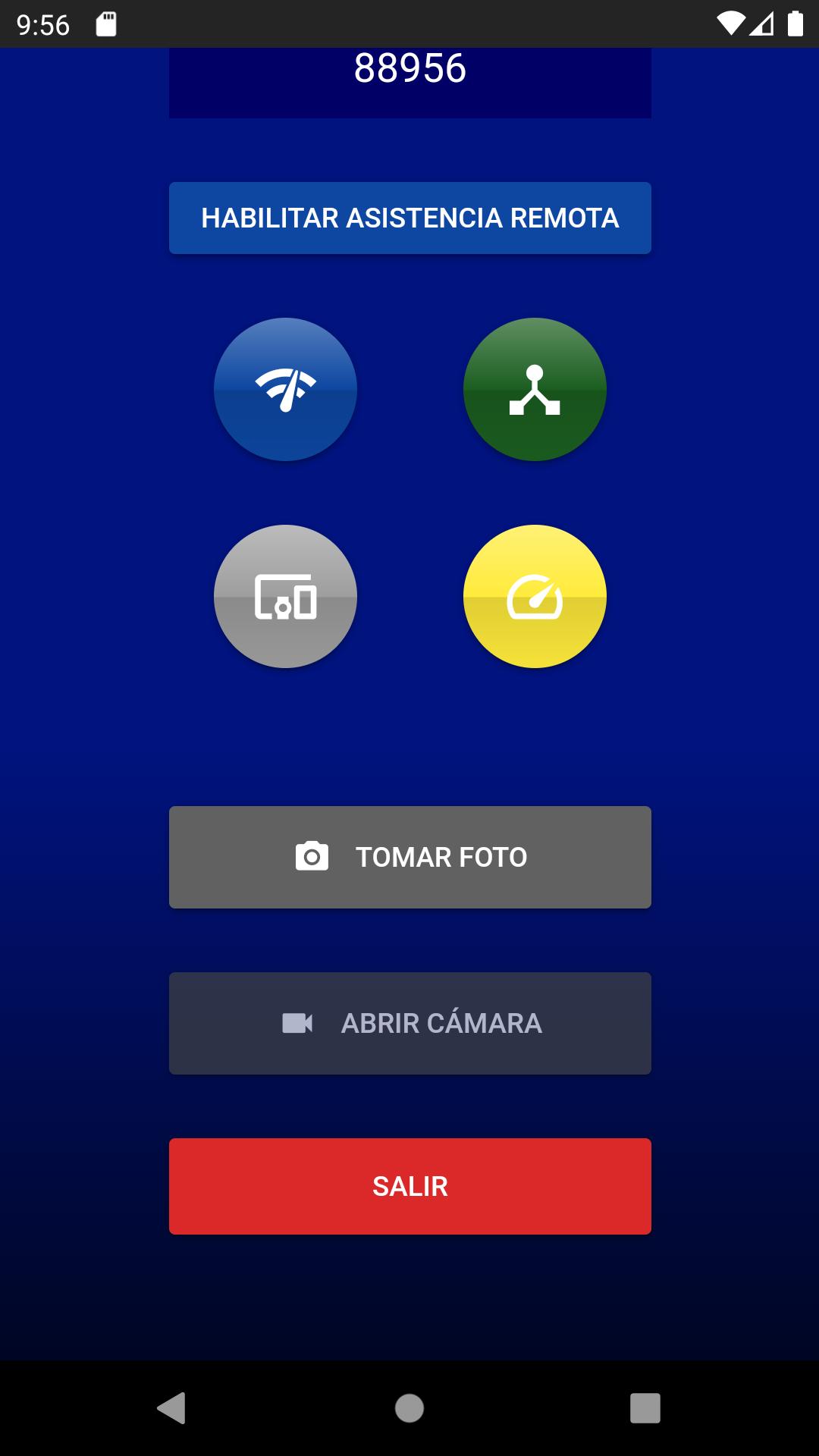
Task: Go back with the system back button
Action: pos(171,1408)
